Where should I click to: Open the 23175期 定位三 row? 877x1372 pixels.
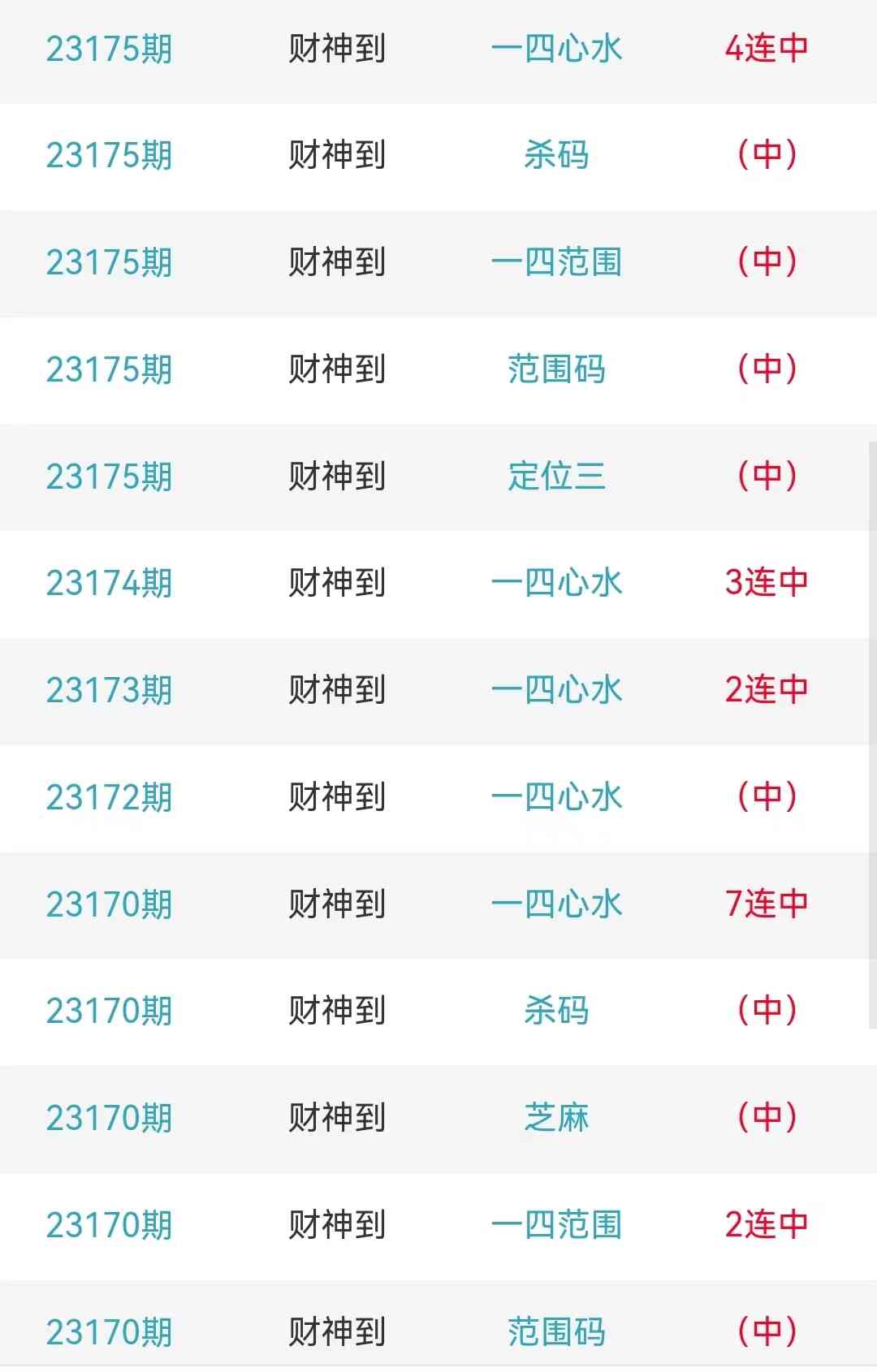[x=556, y=477]
